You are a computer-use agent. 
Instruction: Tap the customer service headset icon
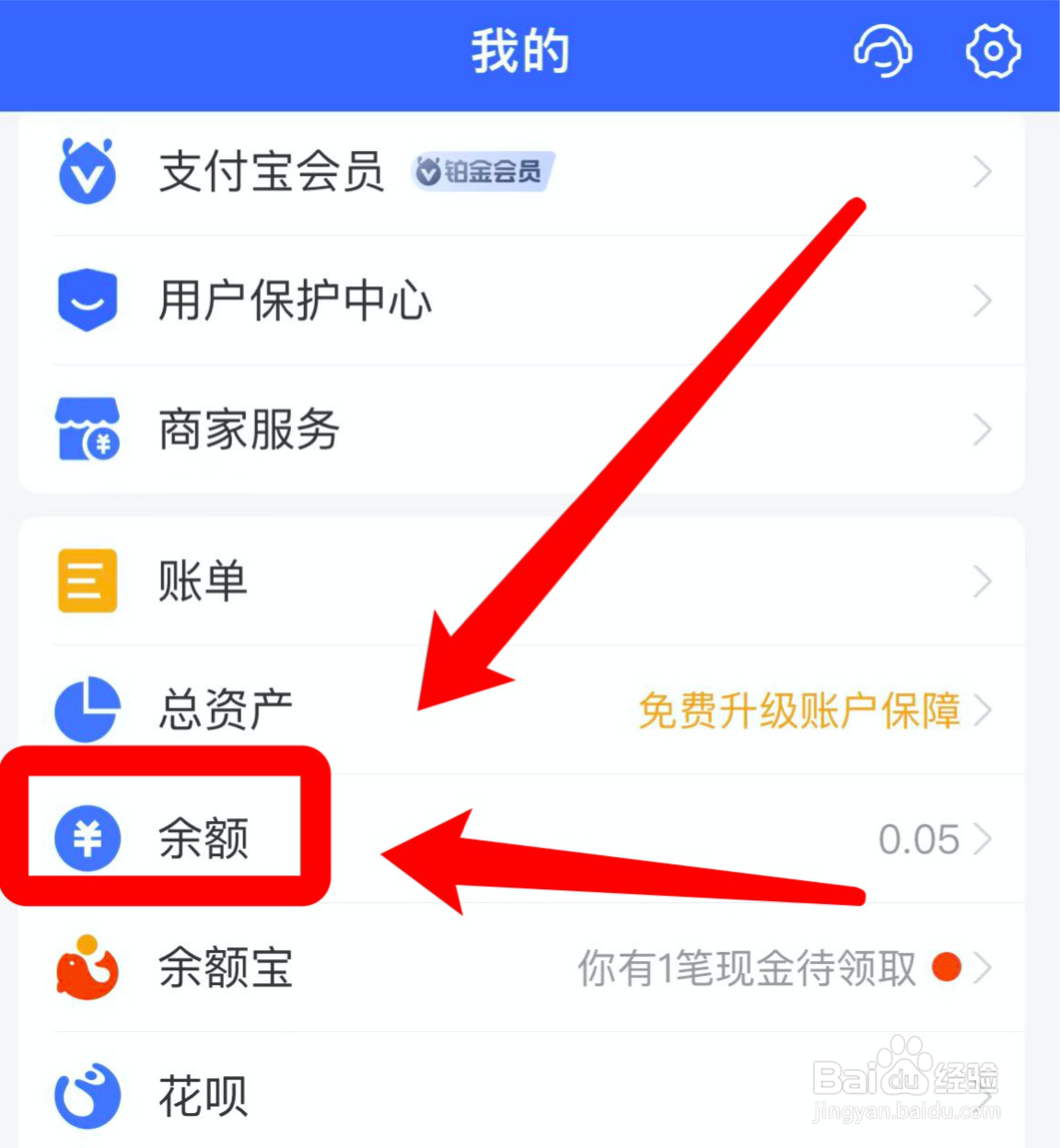coord(883,52)
